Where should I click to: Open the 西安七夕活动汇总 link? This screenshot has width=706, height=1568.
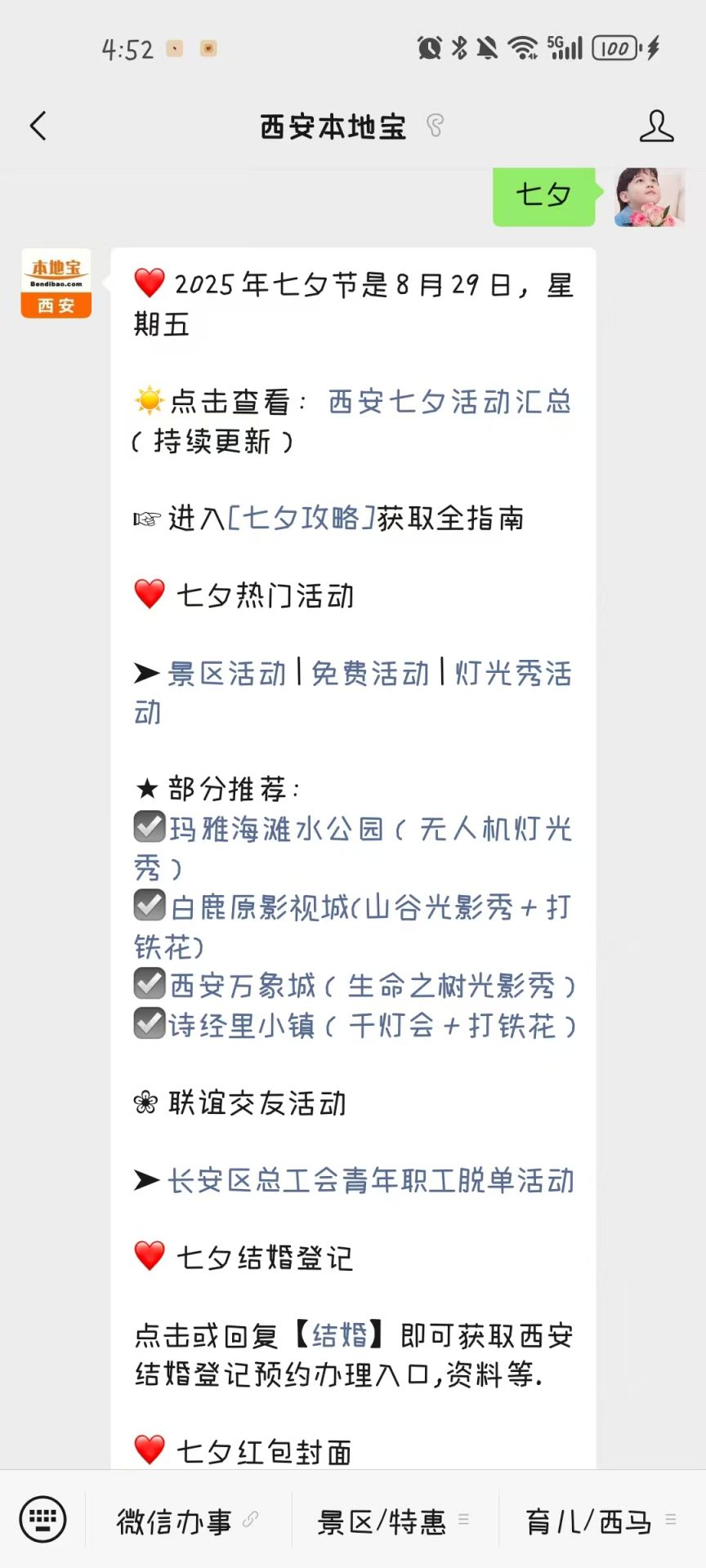tap(449, 402)
